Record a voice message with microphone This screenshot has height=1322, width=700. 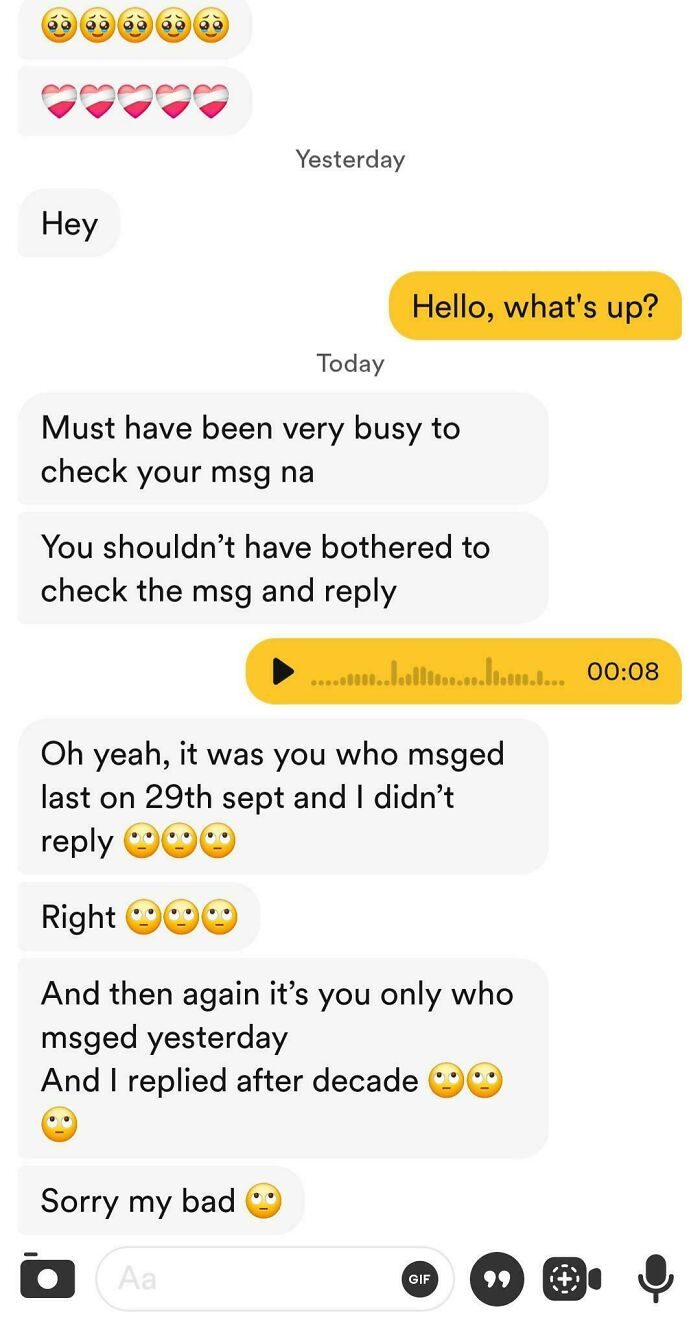tap(655, 1278)
